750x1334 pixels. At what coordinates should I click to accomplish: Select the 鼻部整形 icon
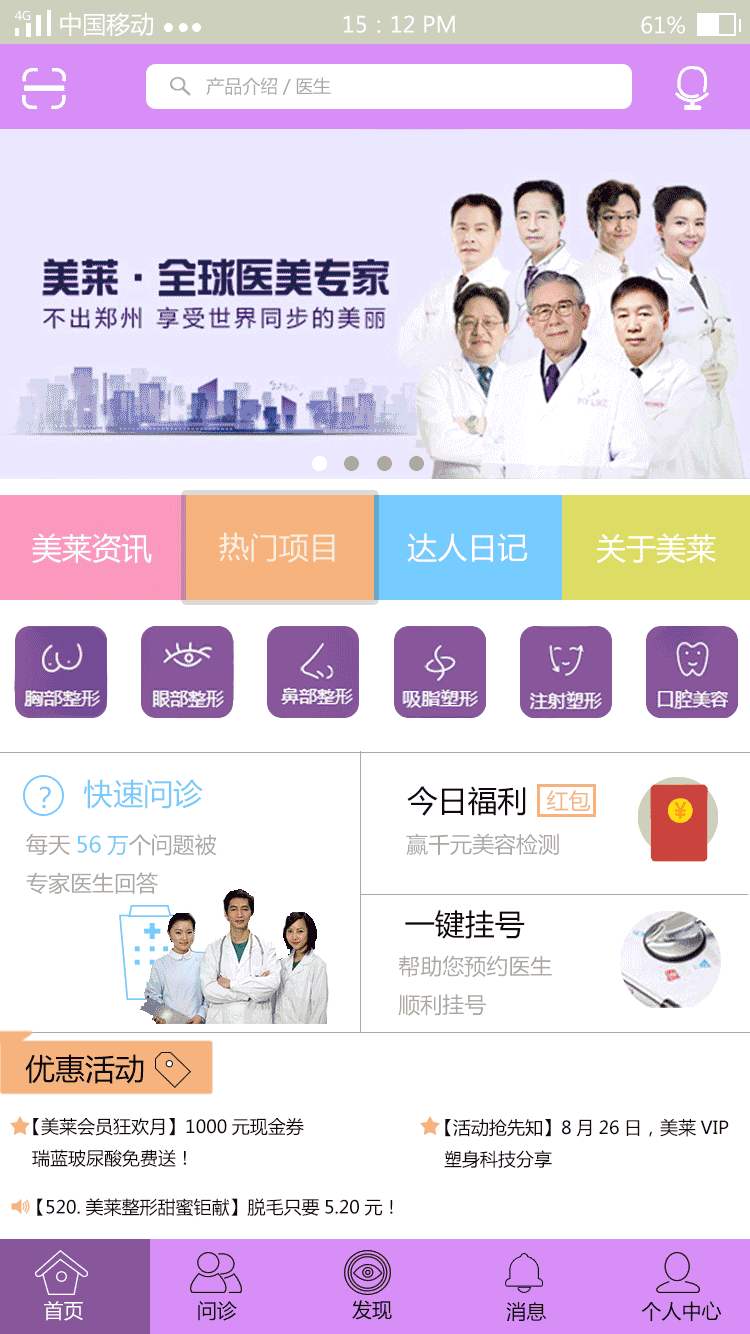click(x=313, y=671)
